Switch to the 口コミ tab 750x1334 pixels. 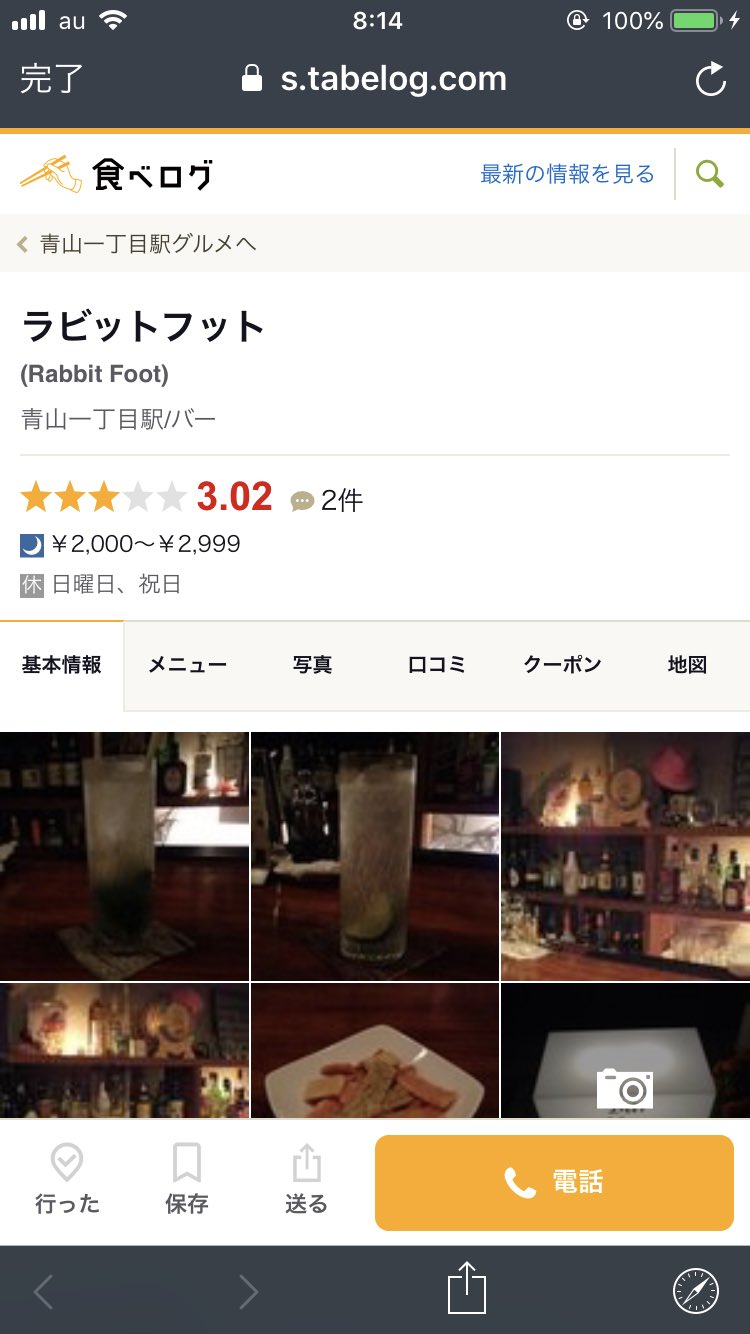coord(437,665)
